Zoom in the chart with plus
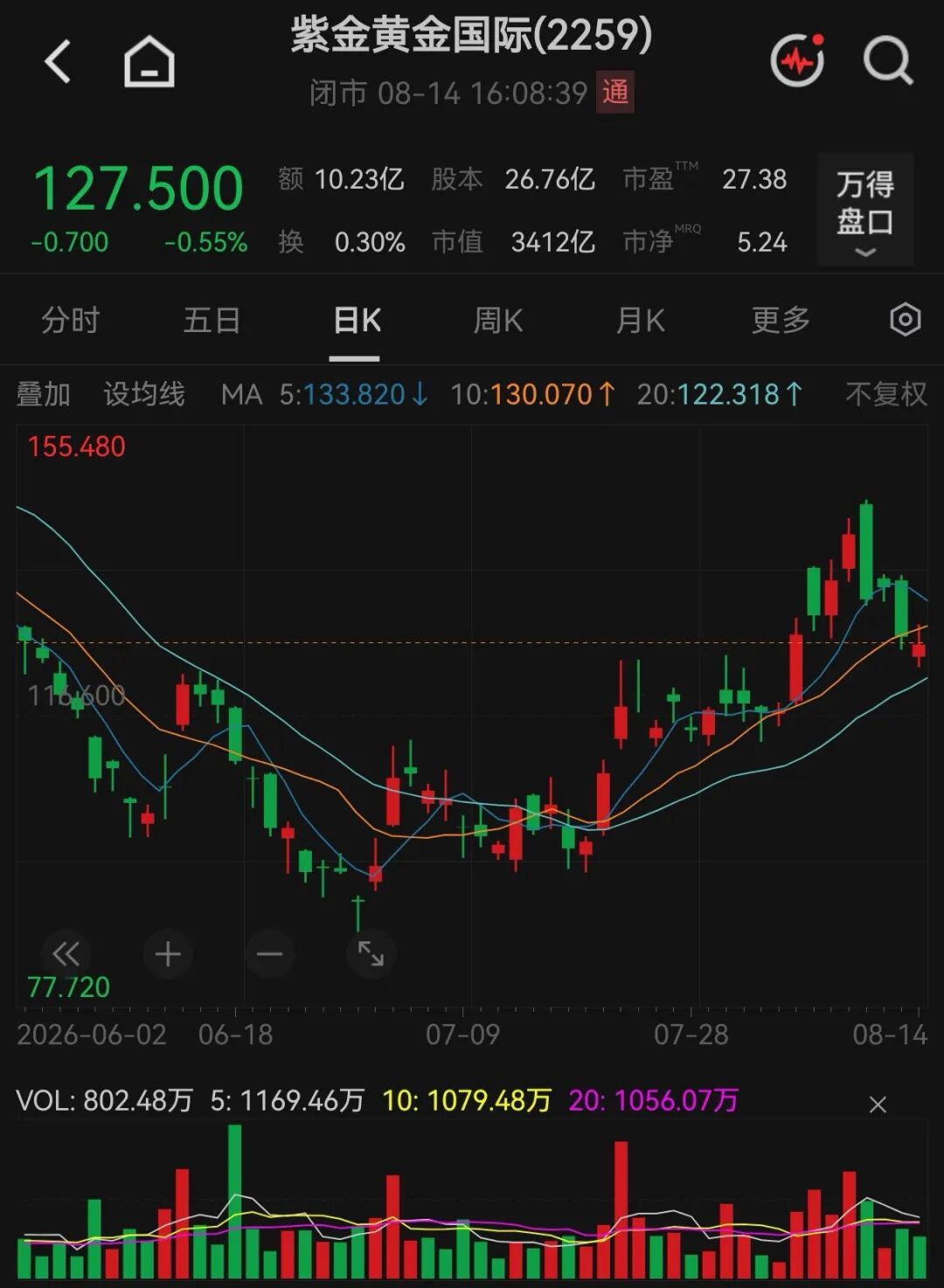 (x=168, y=953)
